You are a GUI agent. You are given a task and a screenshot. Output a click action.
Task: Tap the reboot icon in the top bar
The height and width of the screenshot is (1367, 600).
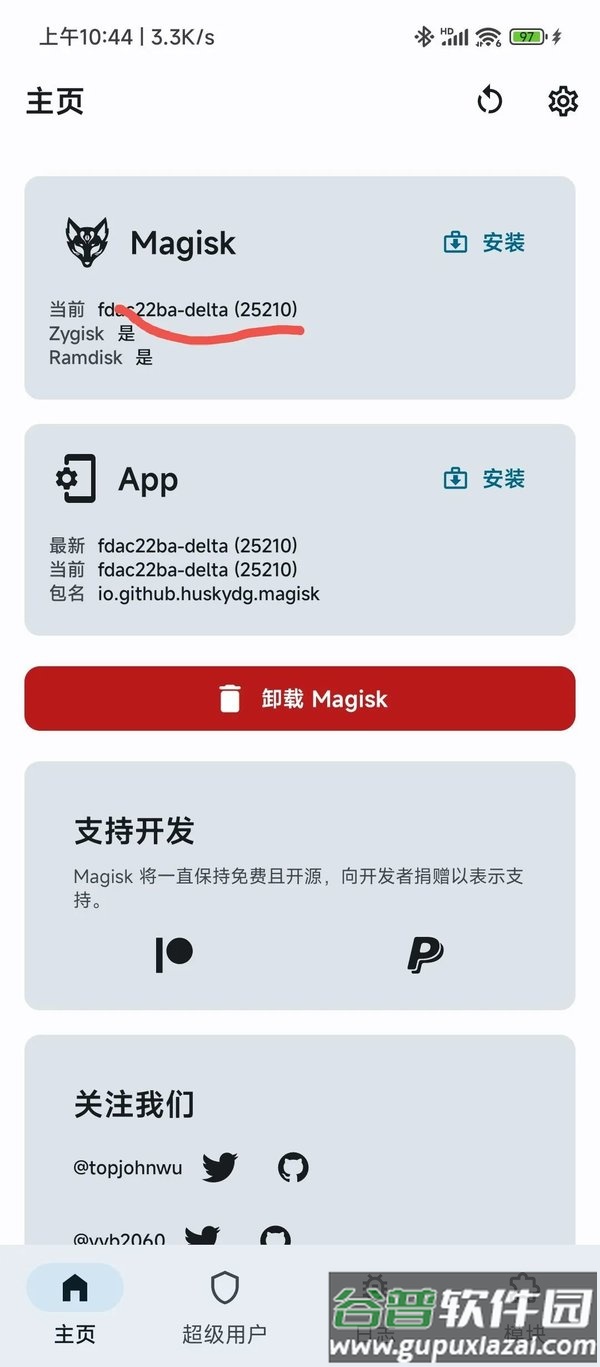[489, 101]
